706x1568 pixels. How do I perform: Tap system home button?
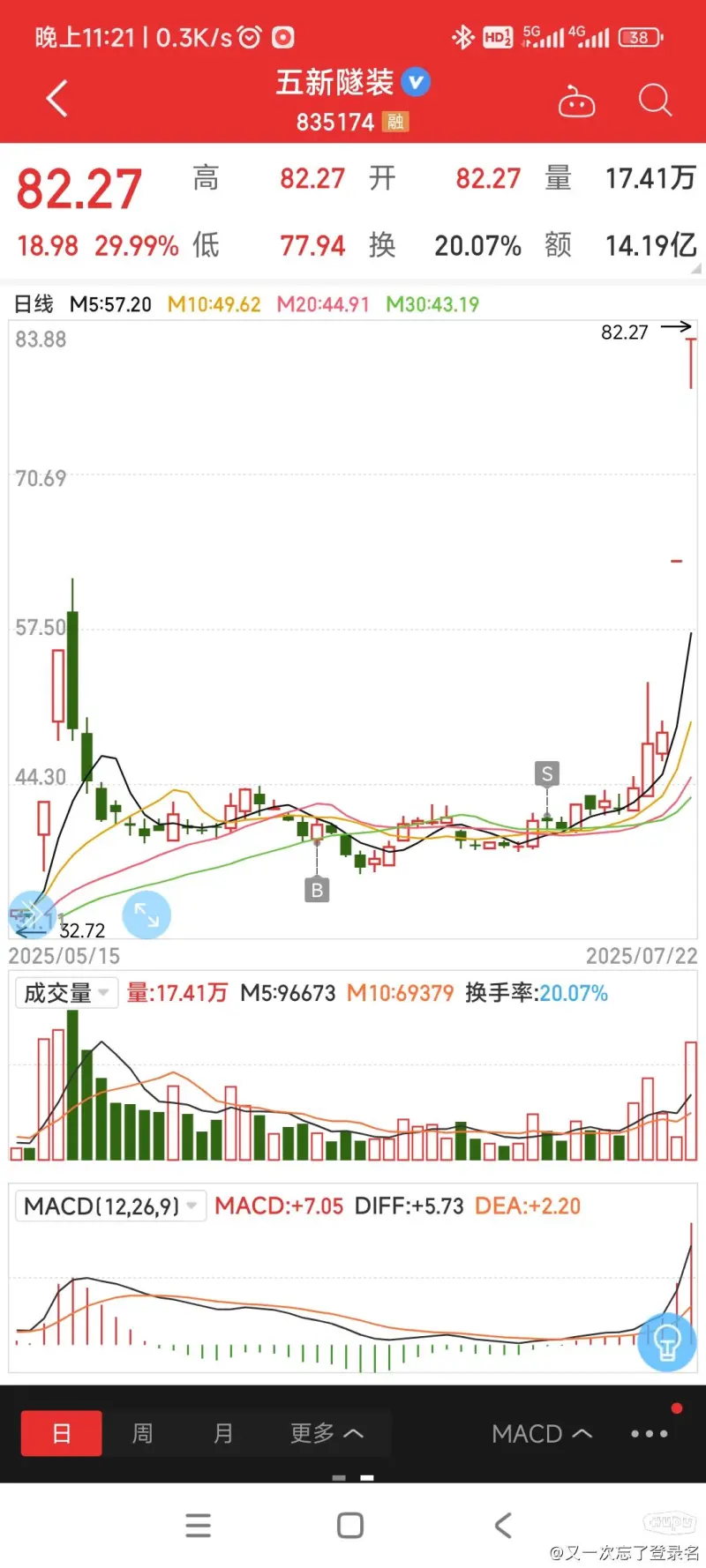[x=350, y=1526]
